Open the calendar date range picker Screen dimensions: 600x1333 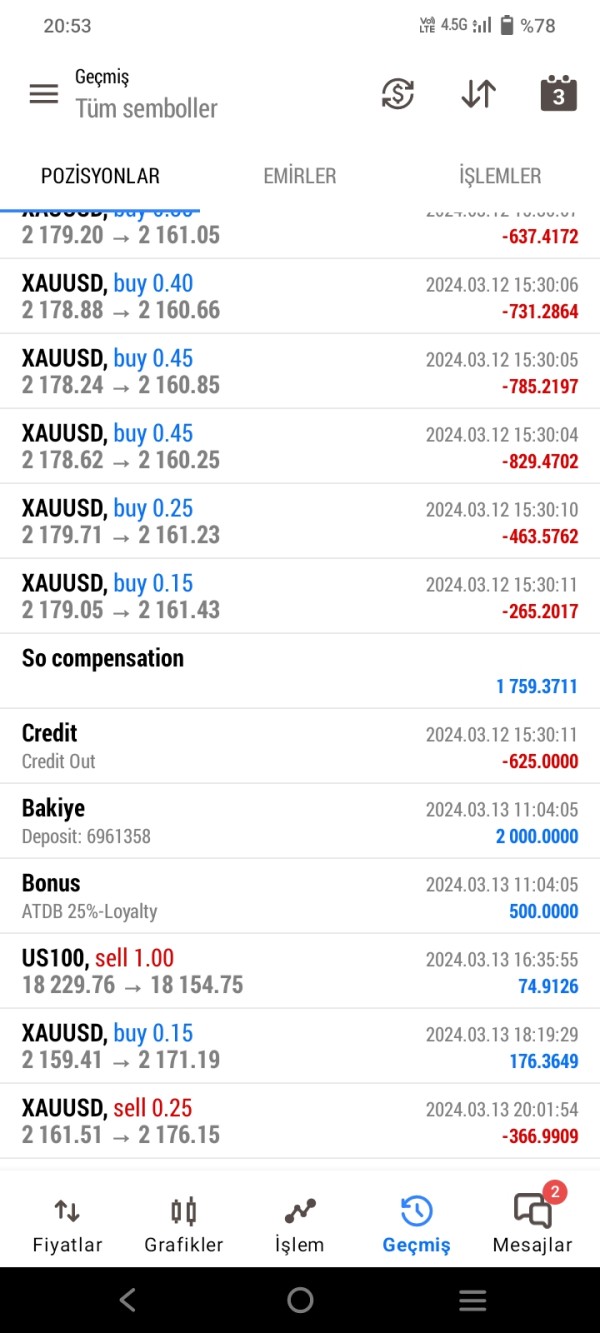(x=559, y=94)
